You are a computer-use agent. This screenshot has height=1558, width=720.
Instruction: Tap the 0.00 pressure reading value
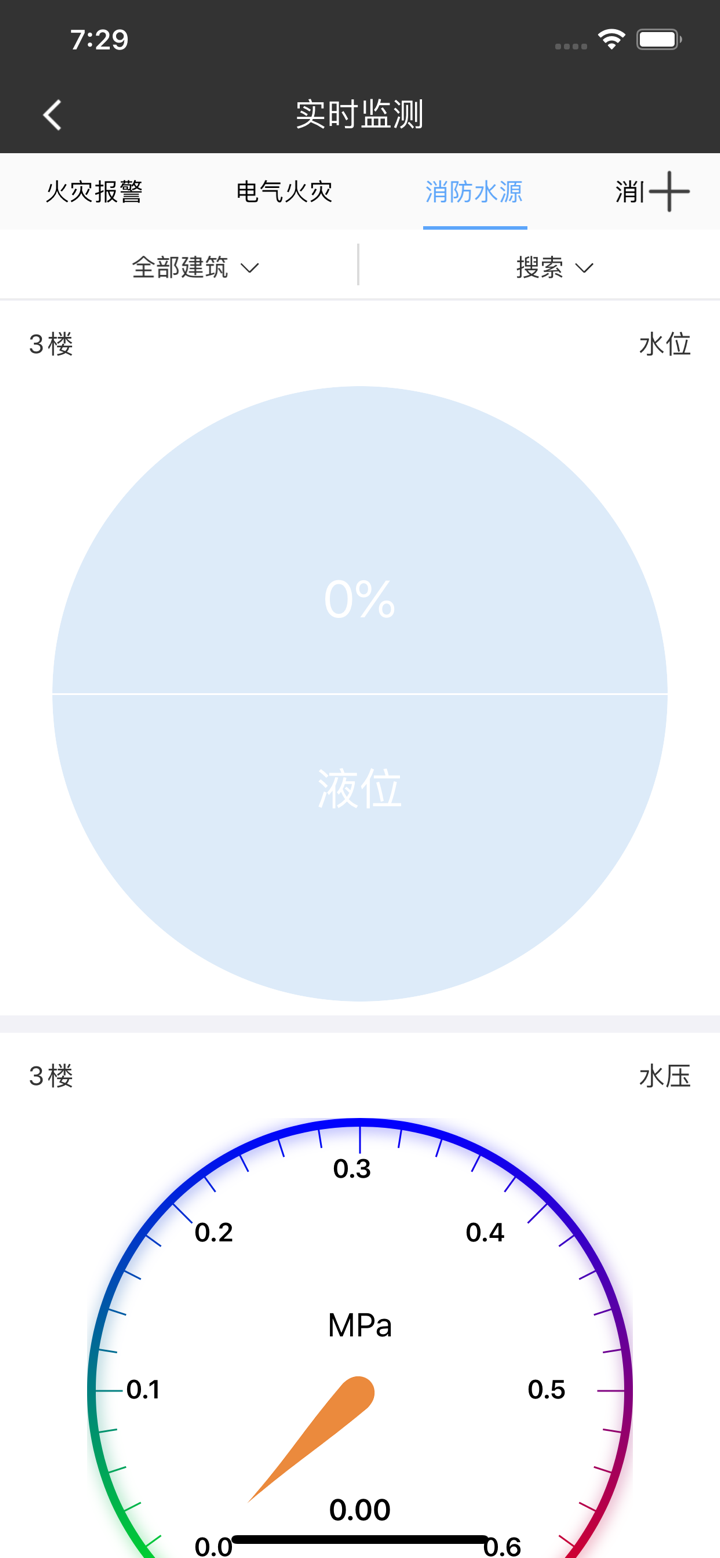pos(360,1510)
